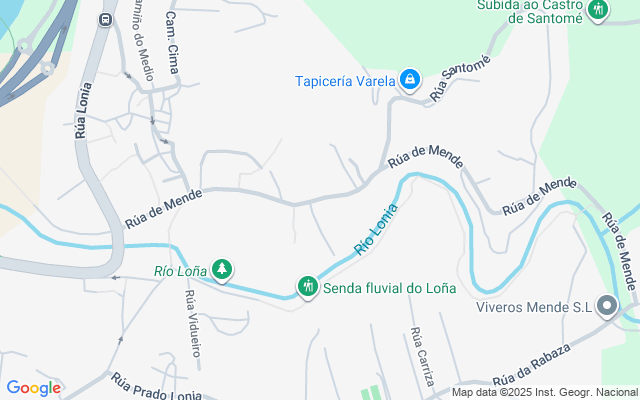Open the Senda fluvial do Loña marker

pos(308,287)
